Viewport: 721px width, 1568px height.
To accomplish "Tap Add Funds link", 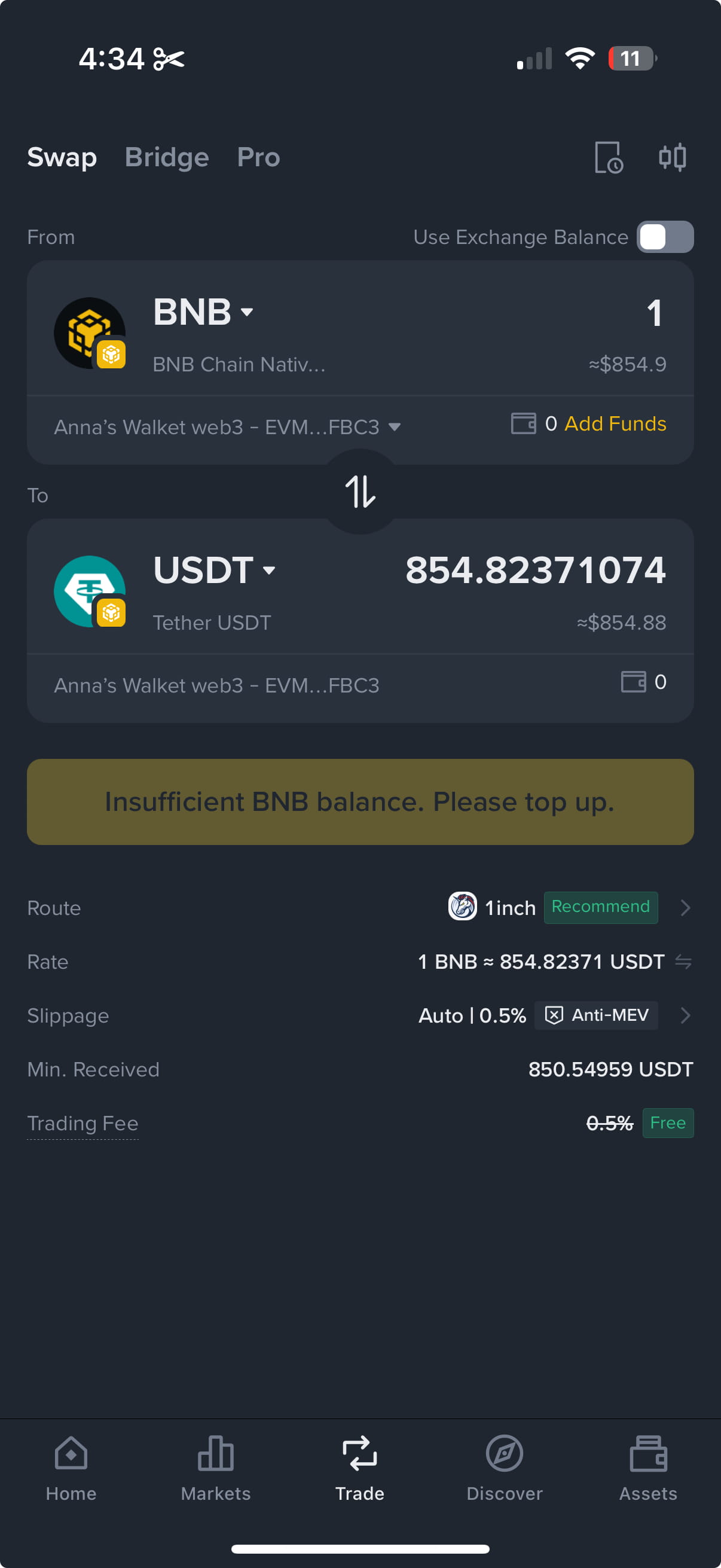I will click(x=615, y=423).
